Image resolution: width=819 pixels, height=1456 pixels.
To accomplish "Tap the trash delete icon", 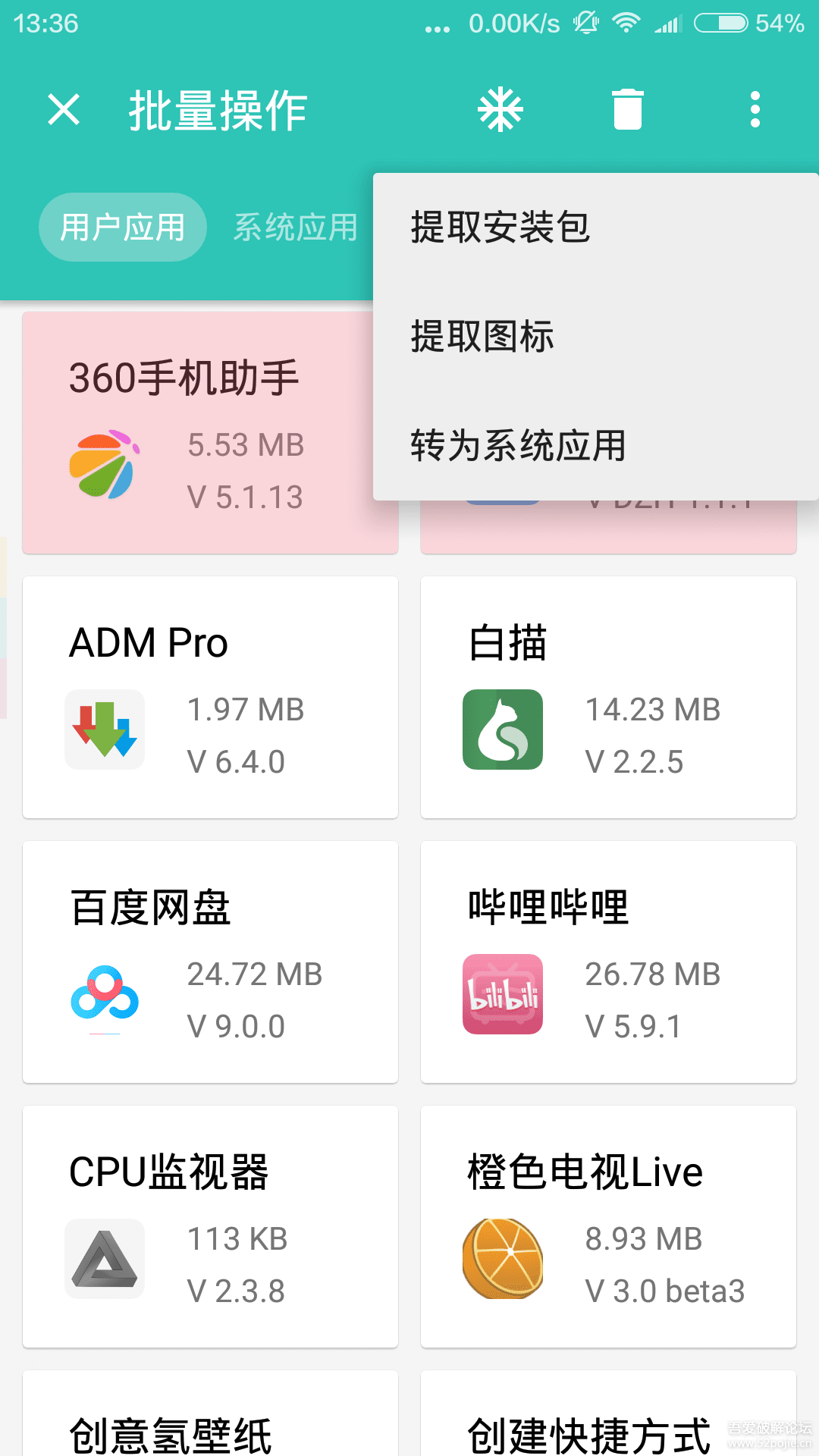I will [627, 110].
